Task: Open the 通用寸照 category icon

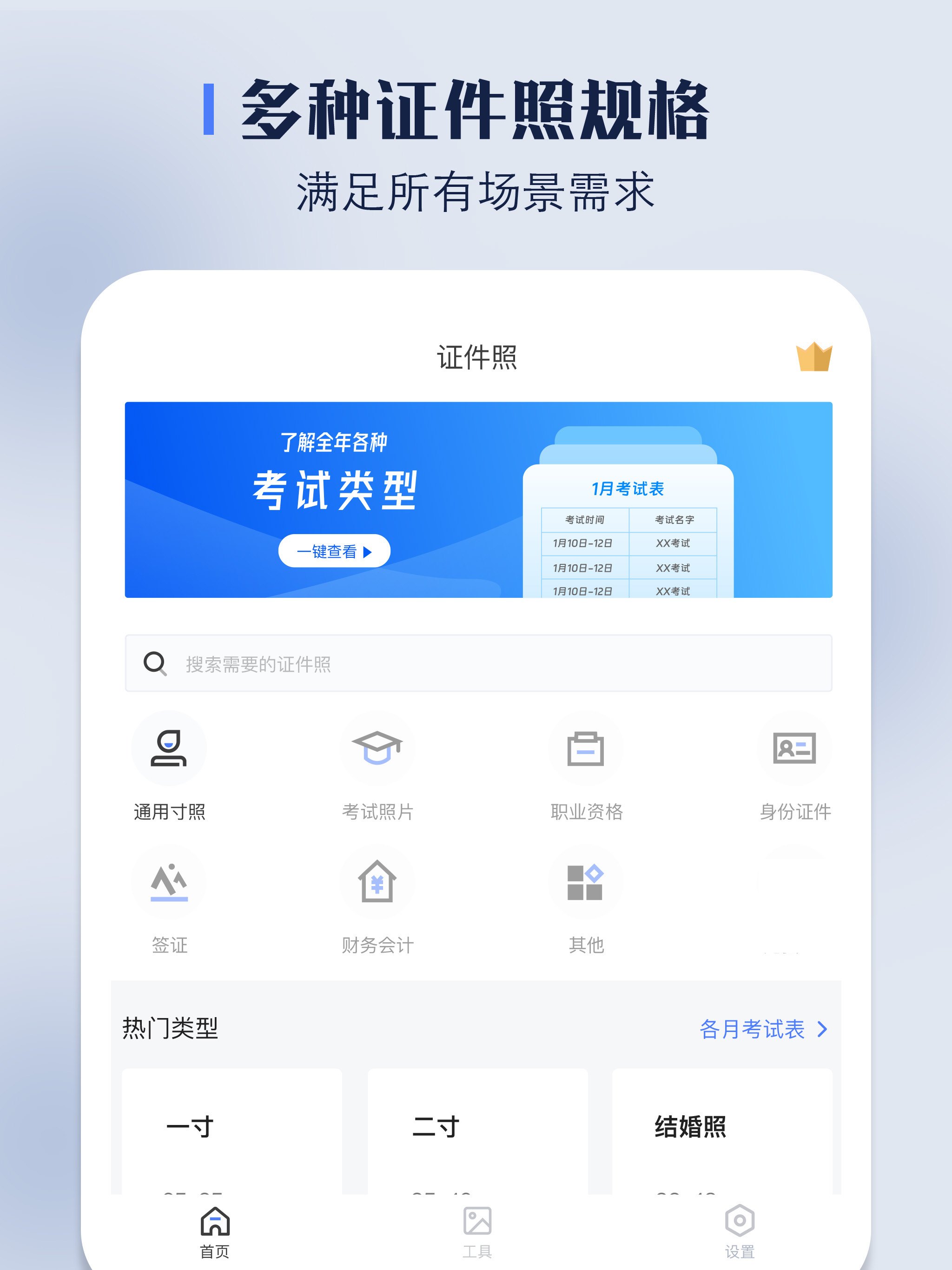Action: tap(169, 748)
